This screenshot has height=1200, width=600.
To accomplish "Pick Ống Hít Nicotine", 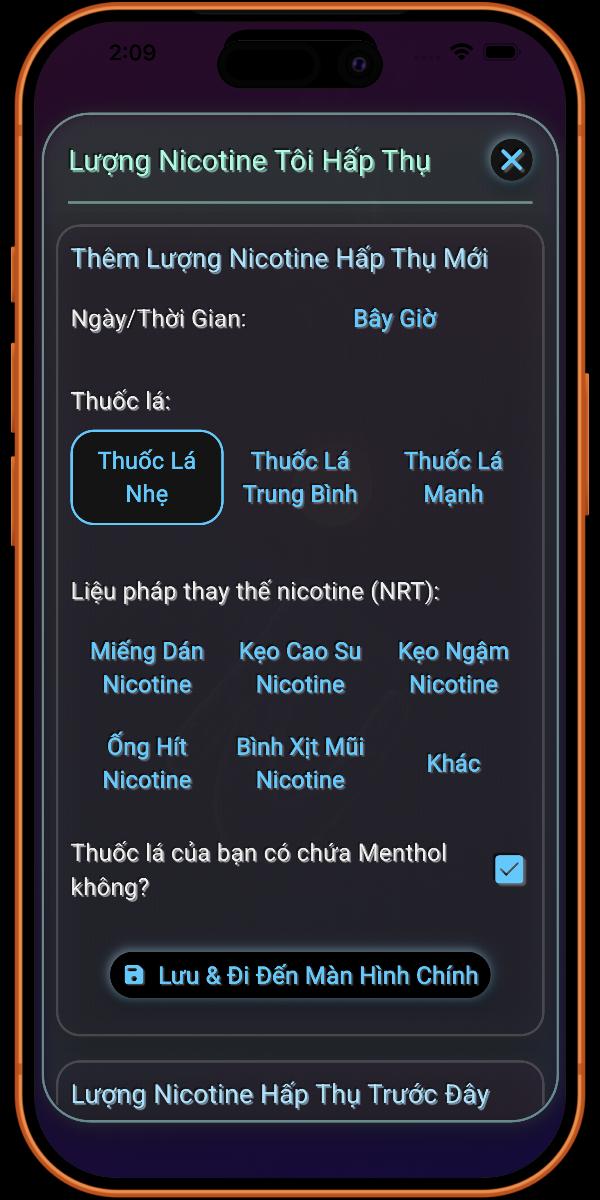I will coord(147,763).
